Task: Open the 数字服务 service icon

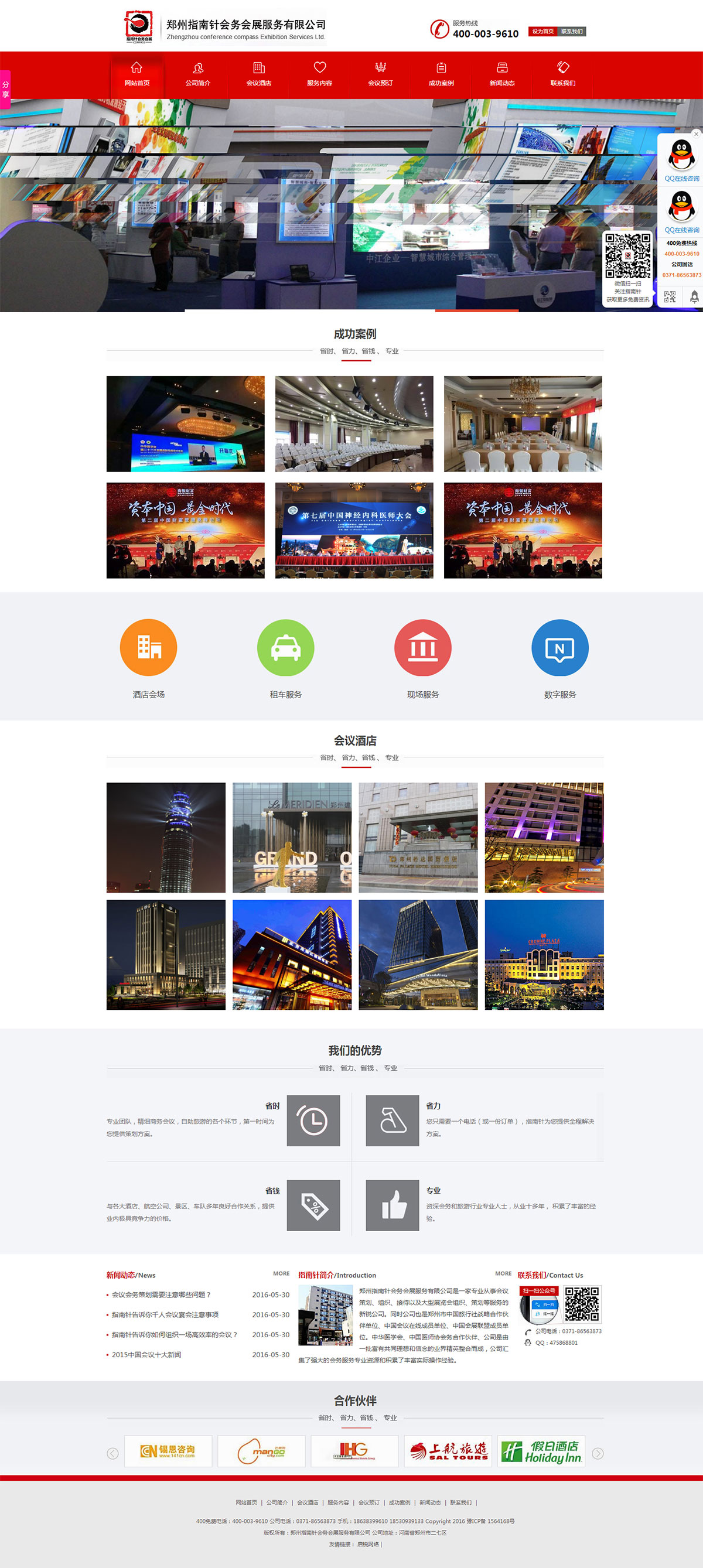Action: (560, 648)
